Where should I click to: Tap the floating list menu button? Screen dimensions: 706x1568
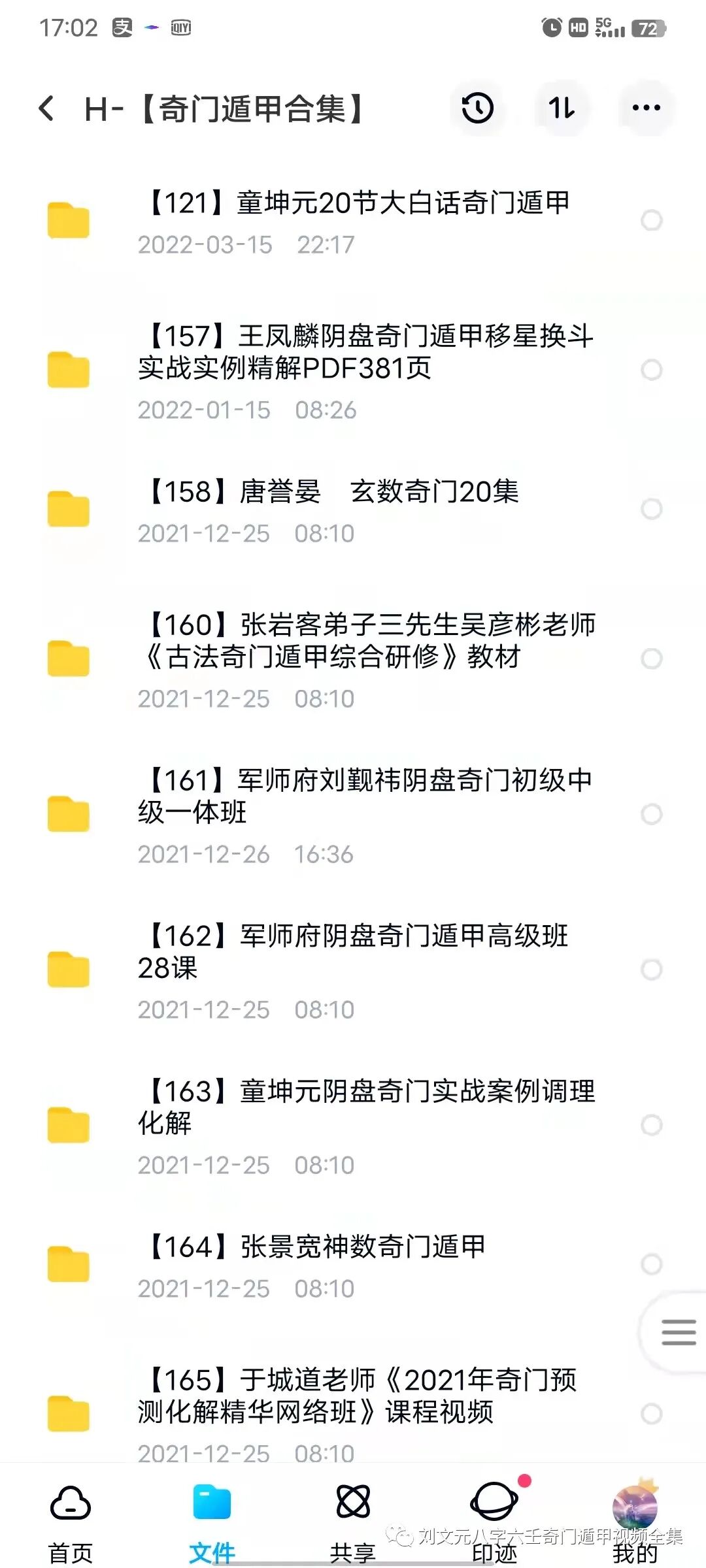pos(678,1332)
